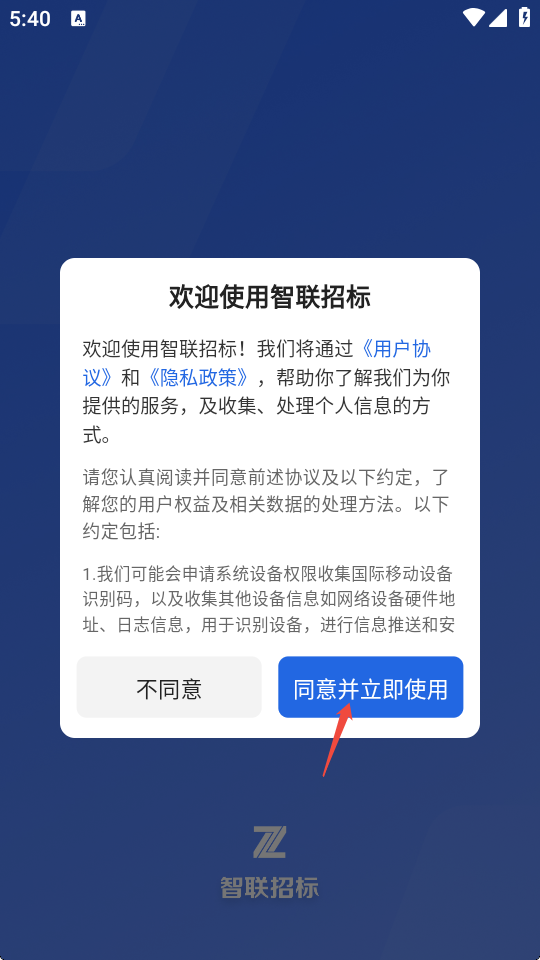The width and height of the screenshot is (540, 960).
Task: Open the 《用户协议》 link
Action: pyautogui.click(x=395, y=349)
